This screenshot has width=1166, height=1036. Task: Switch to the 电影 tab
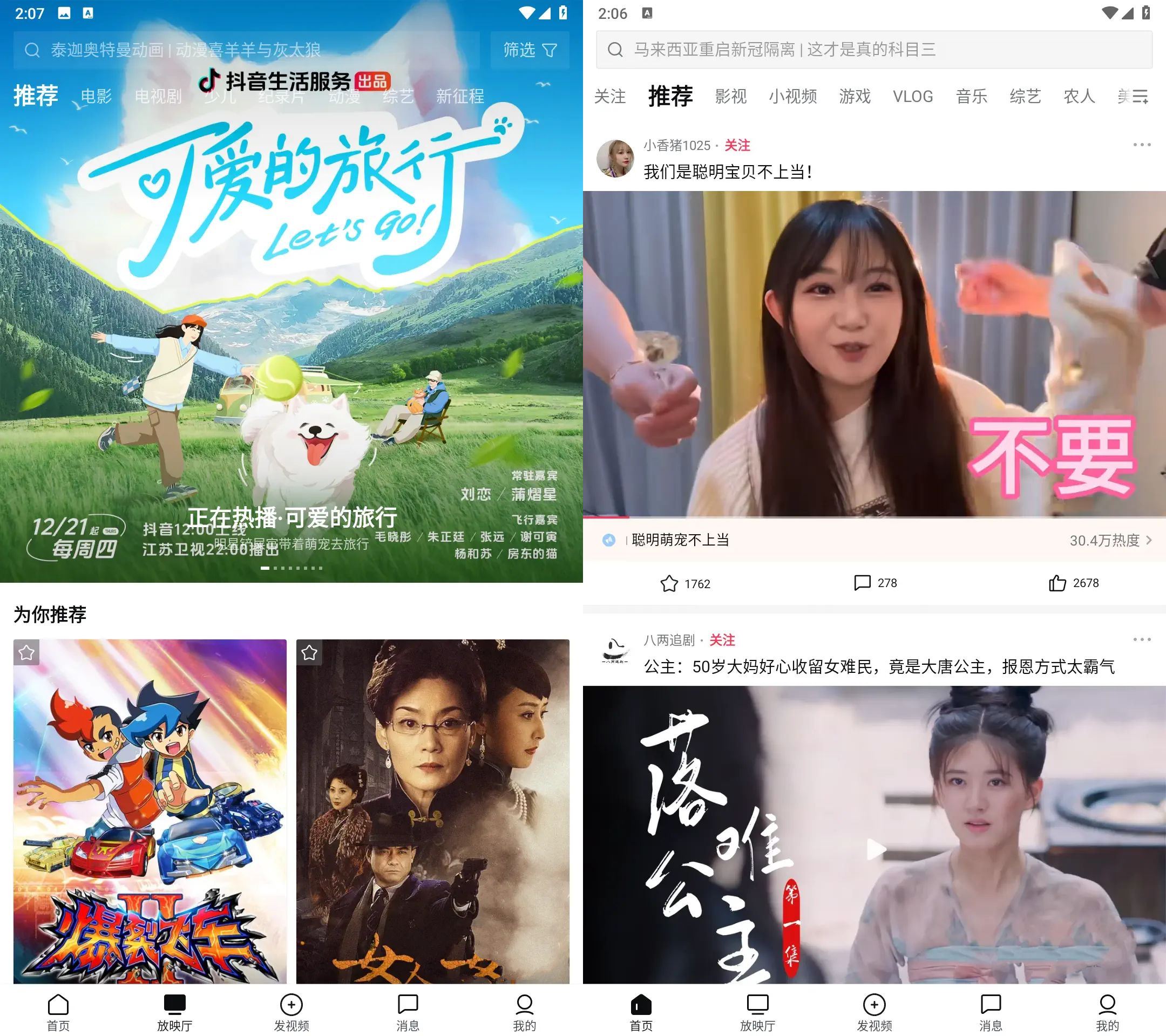96,97
